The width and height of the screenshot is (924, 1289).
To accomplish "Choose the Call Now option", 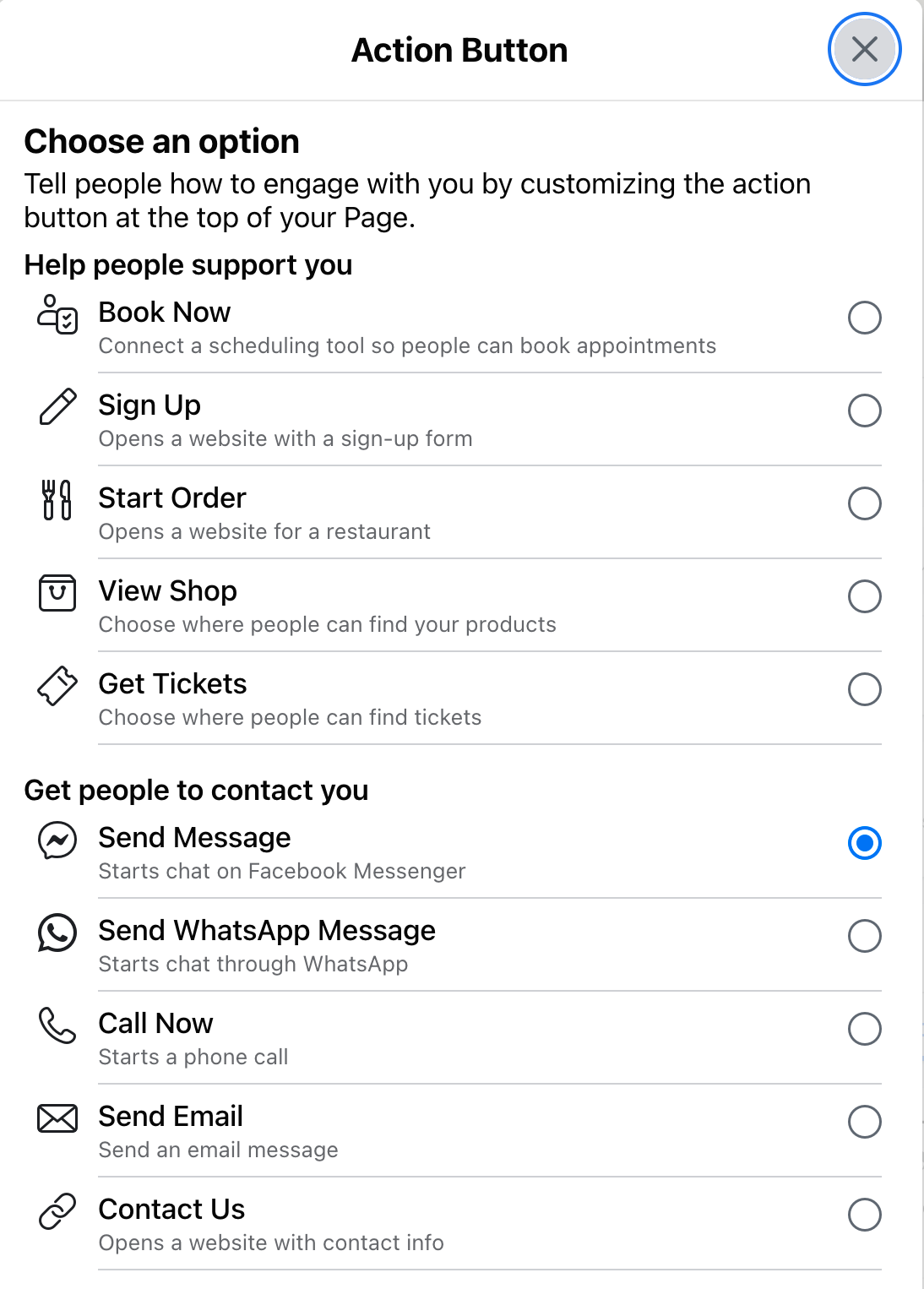I will coord(864,1029).
